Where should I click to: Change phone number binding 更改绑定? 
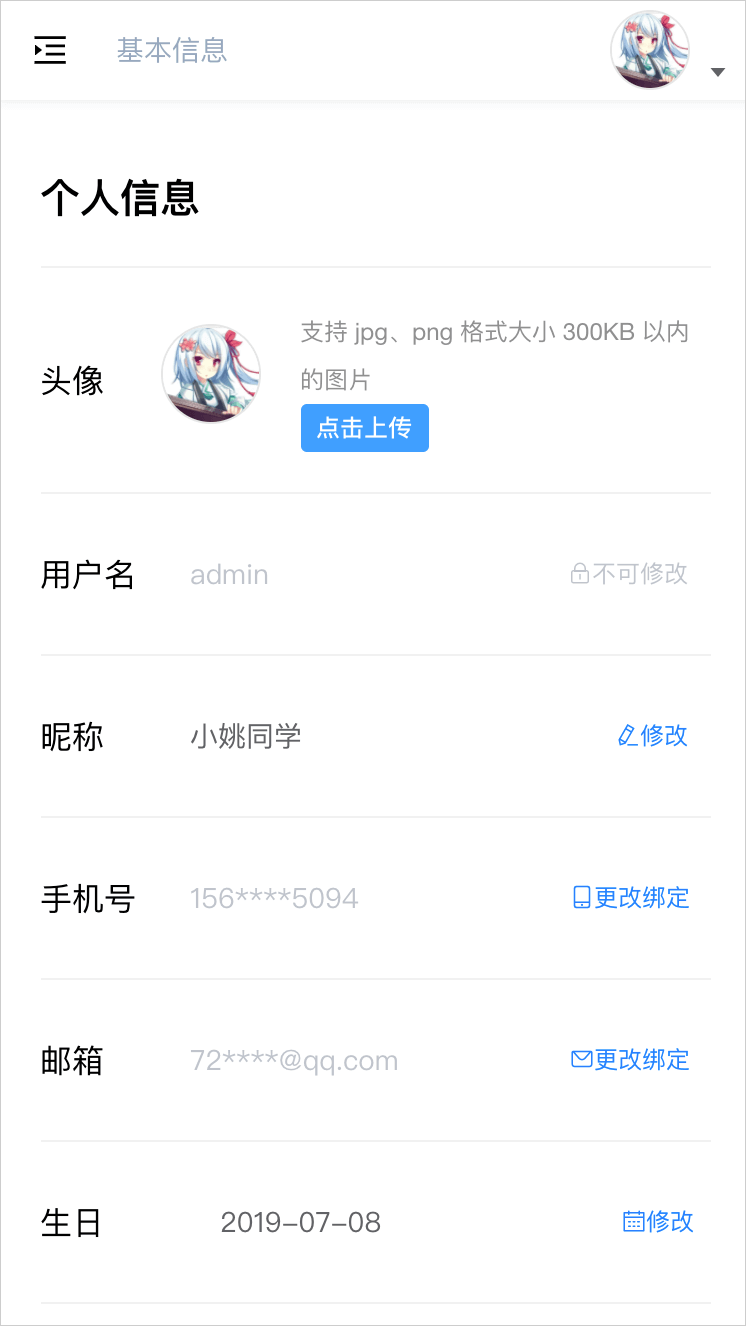[631, 898]
